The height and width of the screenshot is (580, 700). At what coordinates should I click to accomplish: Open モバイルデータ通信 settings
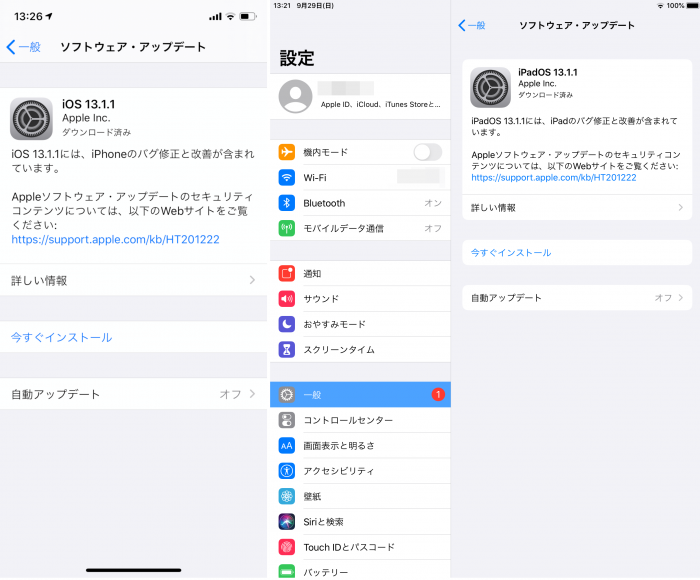pos(359,229)
